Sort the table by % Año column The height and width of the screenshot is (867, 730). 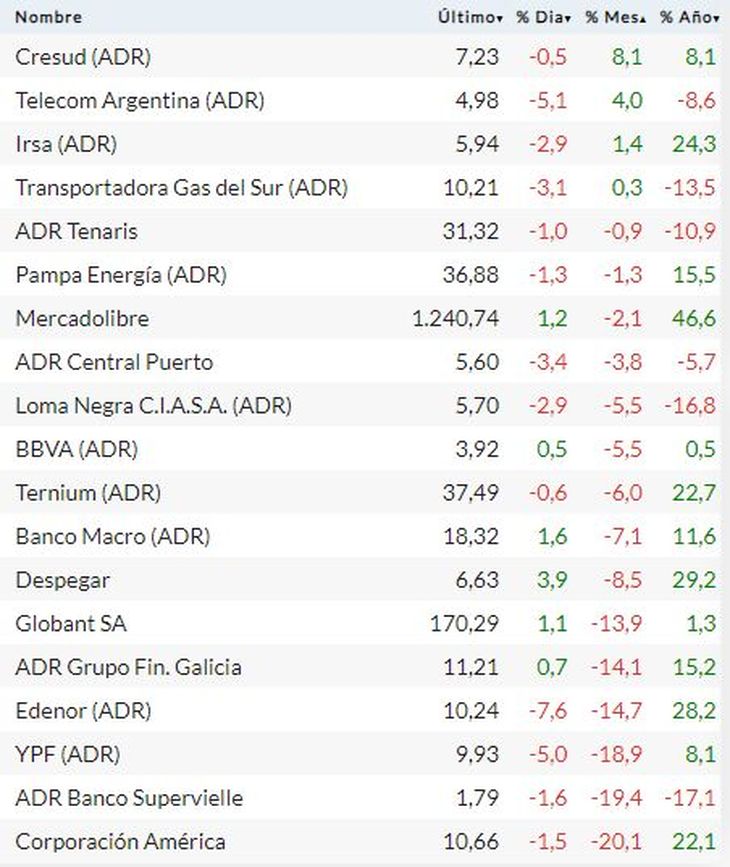pos(688,17)
